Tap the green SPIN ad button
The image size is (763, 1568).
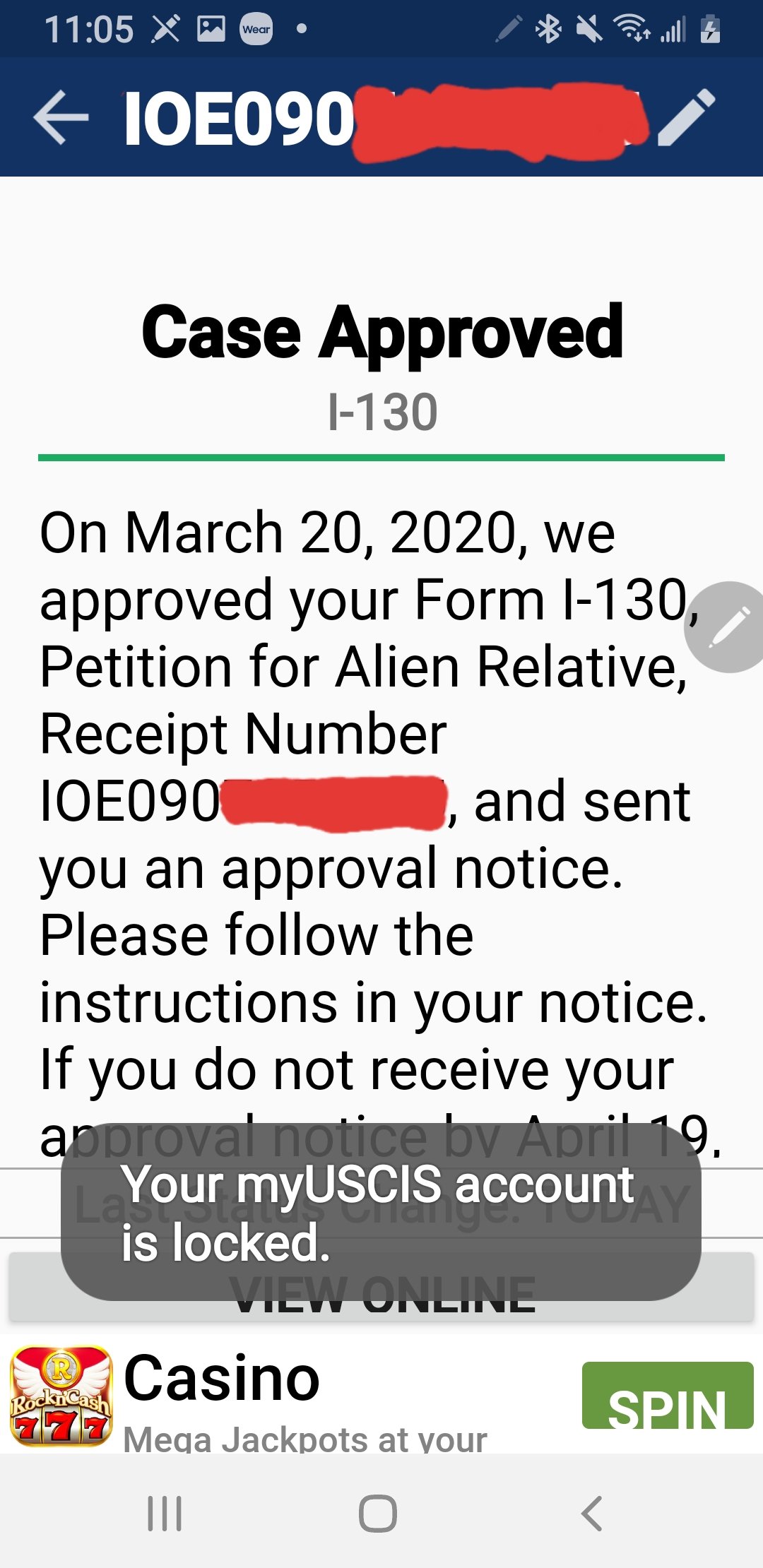point(668,1395)
